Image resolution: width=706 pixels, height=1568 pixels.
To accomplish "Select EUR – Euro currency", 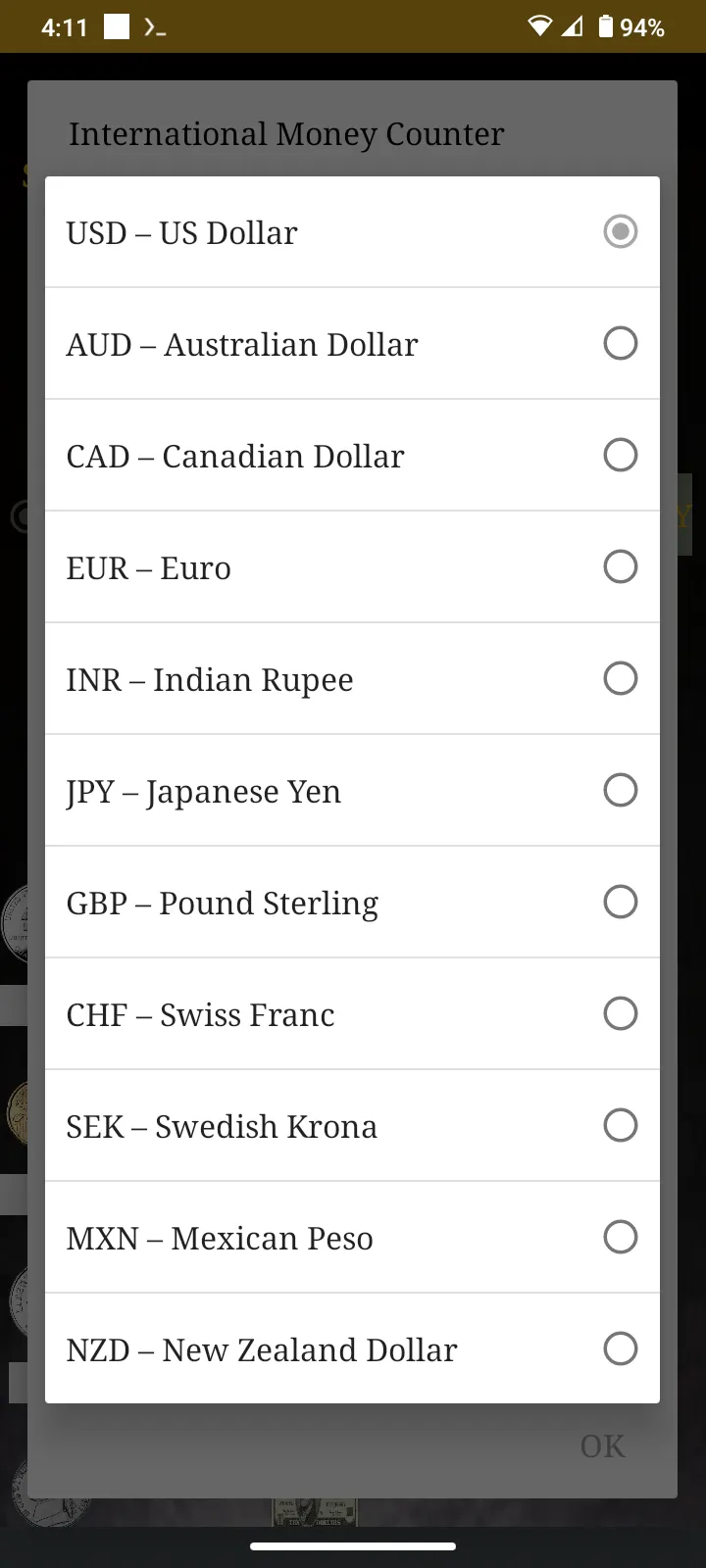I will tap(352, 567).
